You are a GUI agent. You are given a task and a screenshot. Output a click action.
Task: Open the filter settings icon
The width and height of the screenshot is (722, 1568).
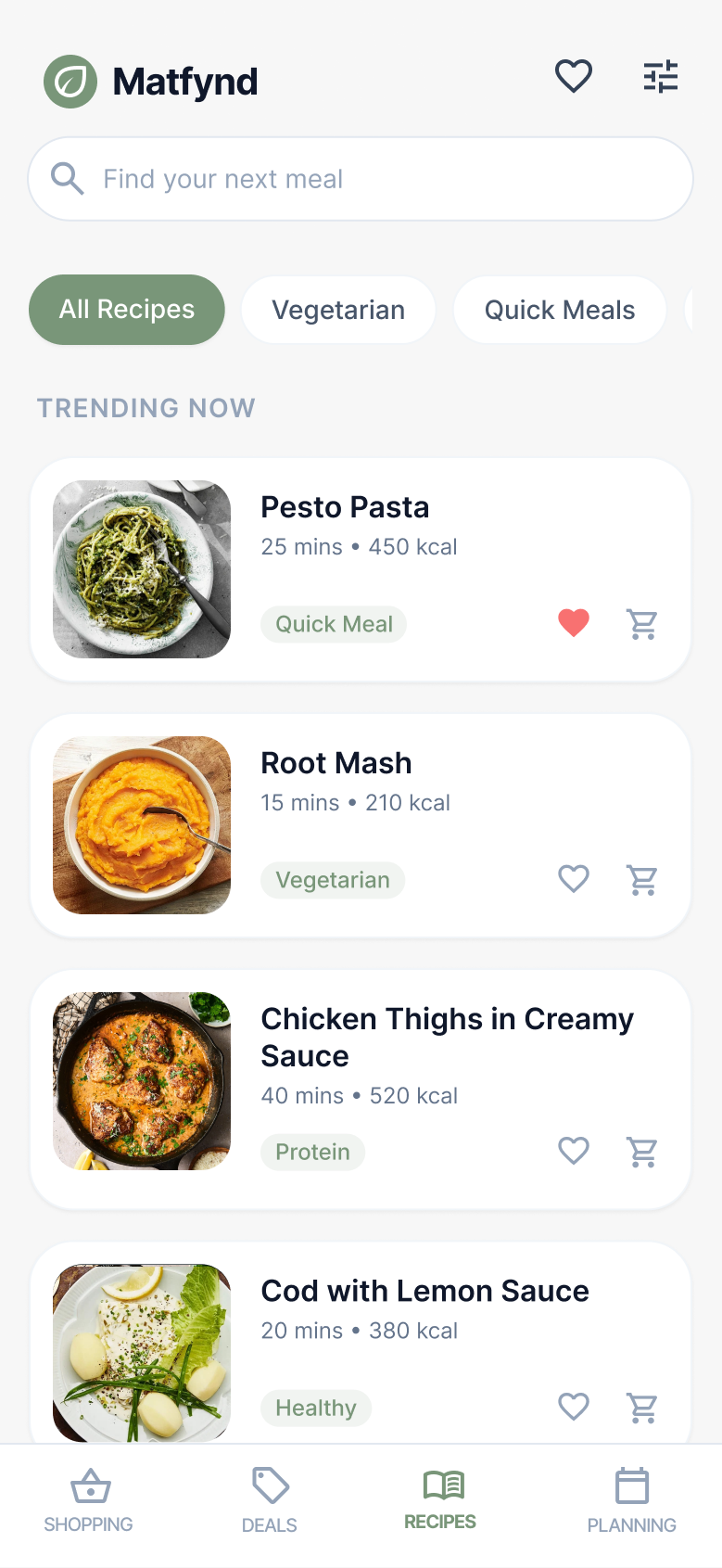click(661, 76)
